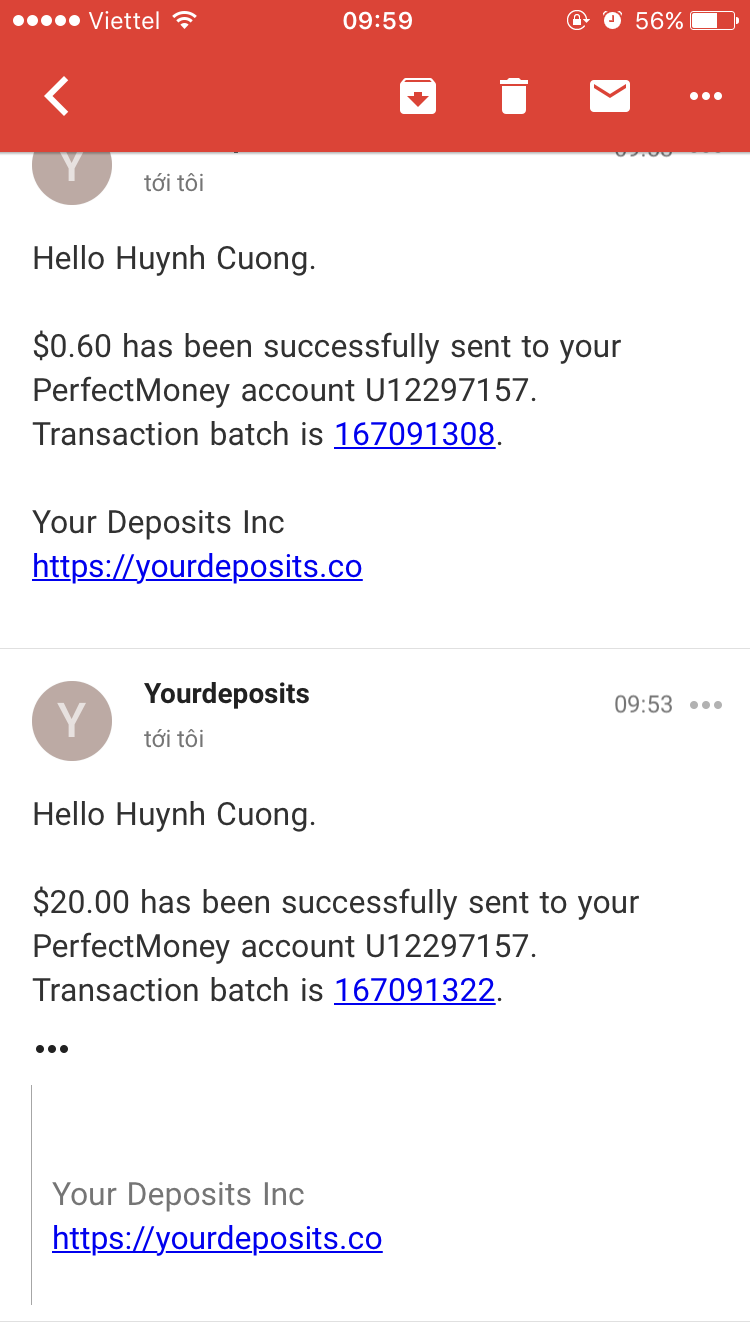Tap the Yourdeposits avatar on the 09:53 message

coord(72,720)
